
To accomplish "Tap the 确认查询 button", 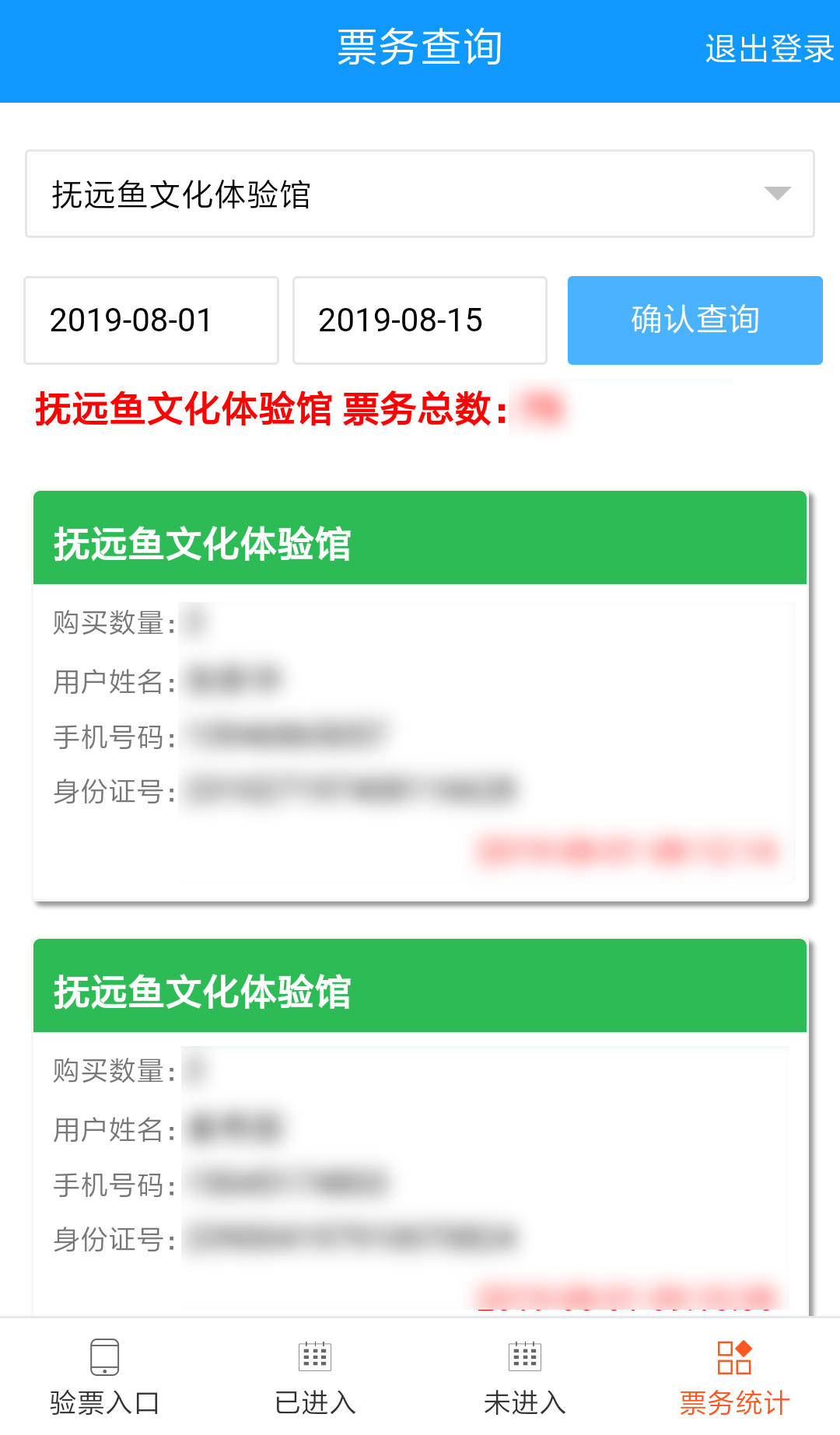I will tap(695, 320).
